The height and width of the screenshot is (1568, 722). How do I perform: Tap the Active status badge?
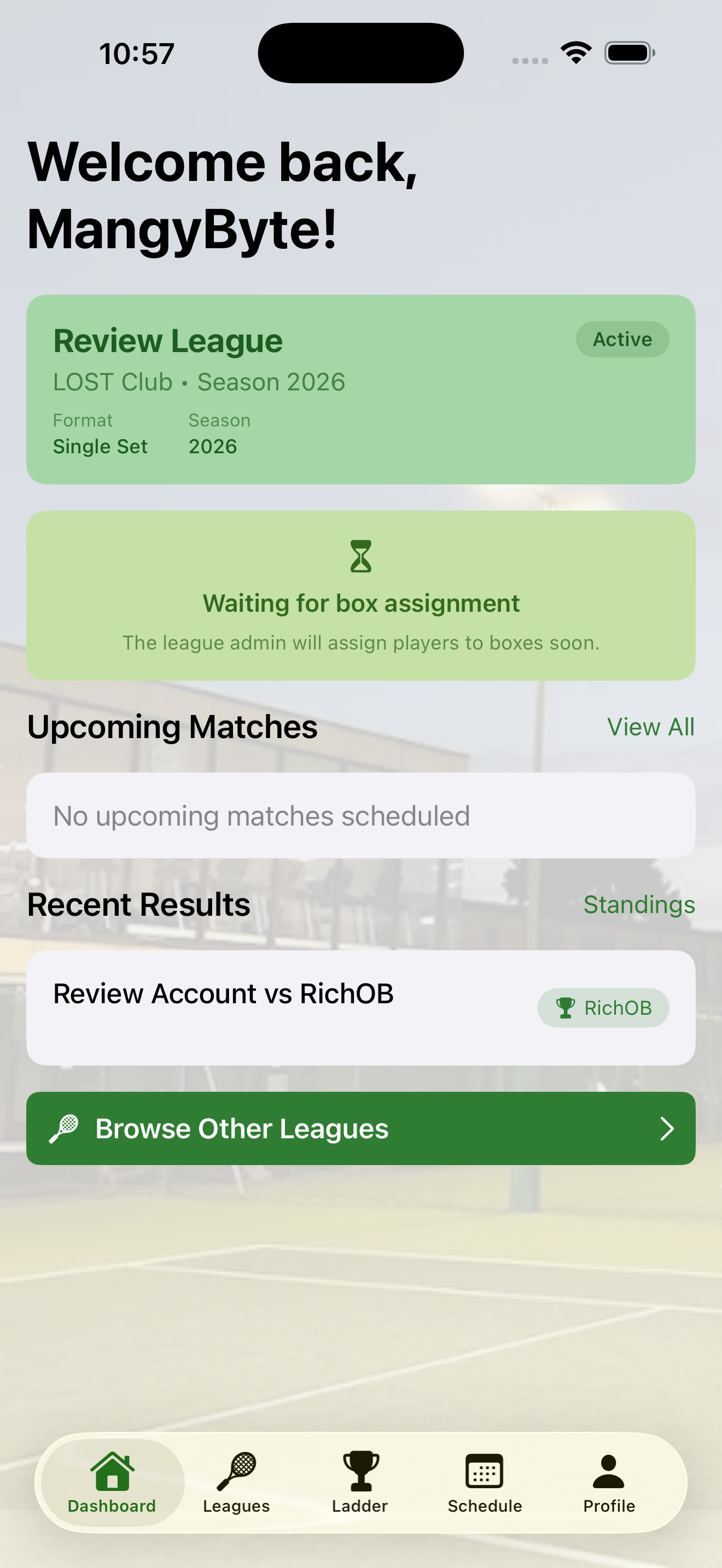click(622, 340)
